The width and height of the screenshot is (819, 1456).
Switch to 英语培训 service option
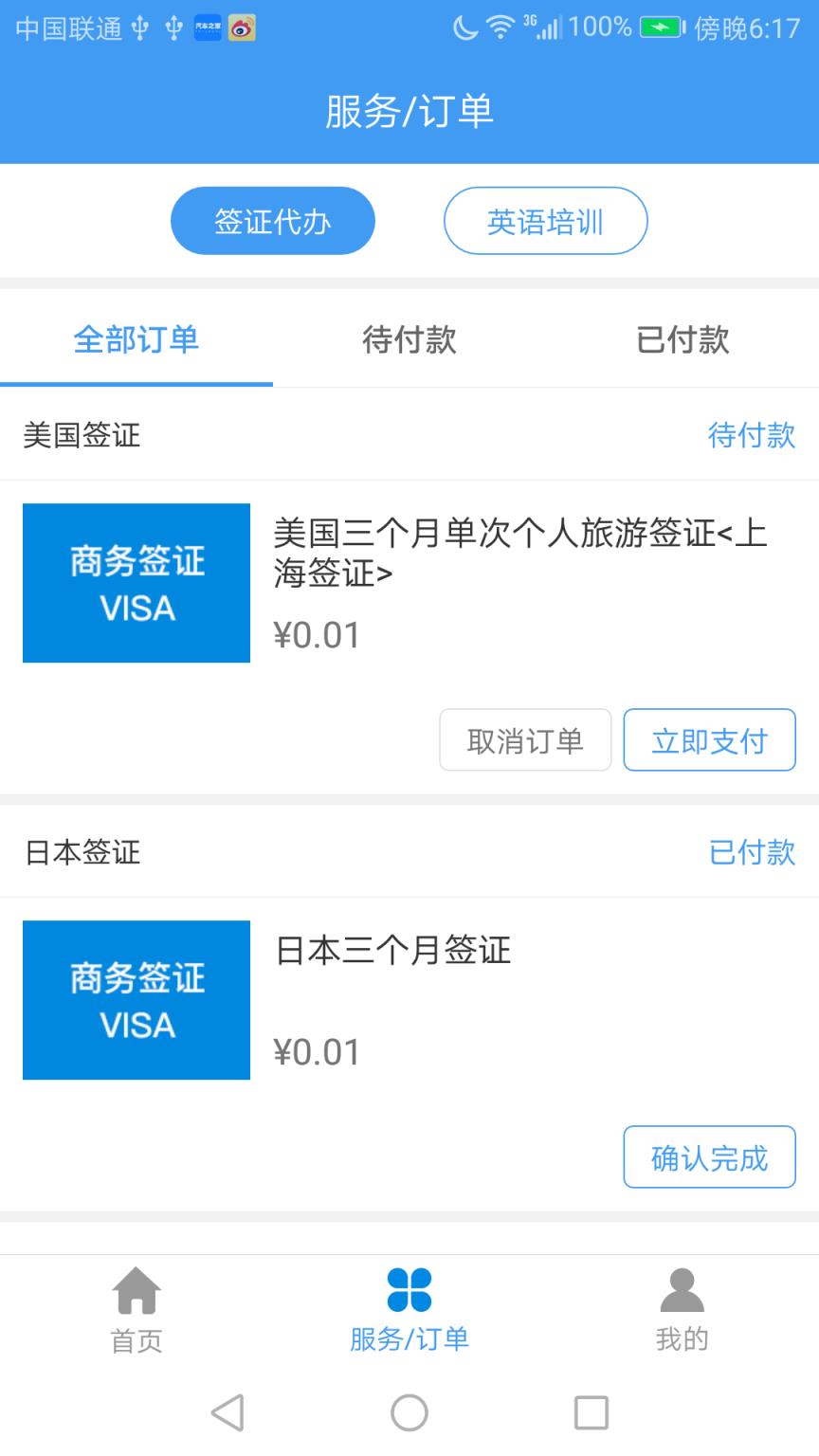click(546, 220)
